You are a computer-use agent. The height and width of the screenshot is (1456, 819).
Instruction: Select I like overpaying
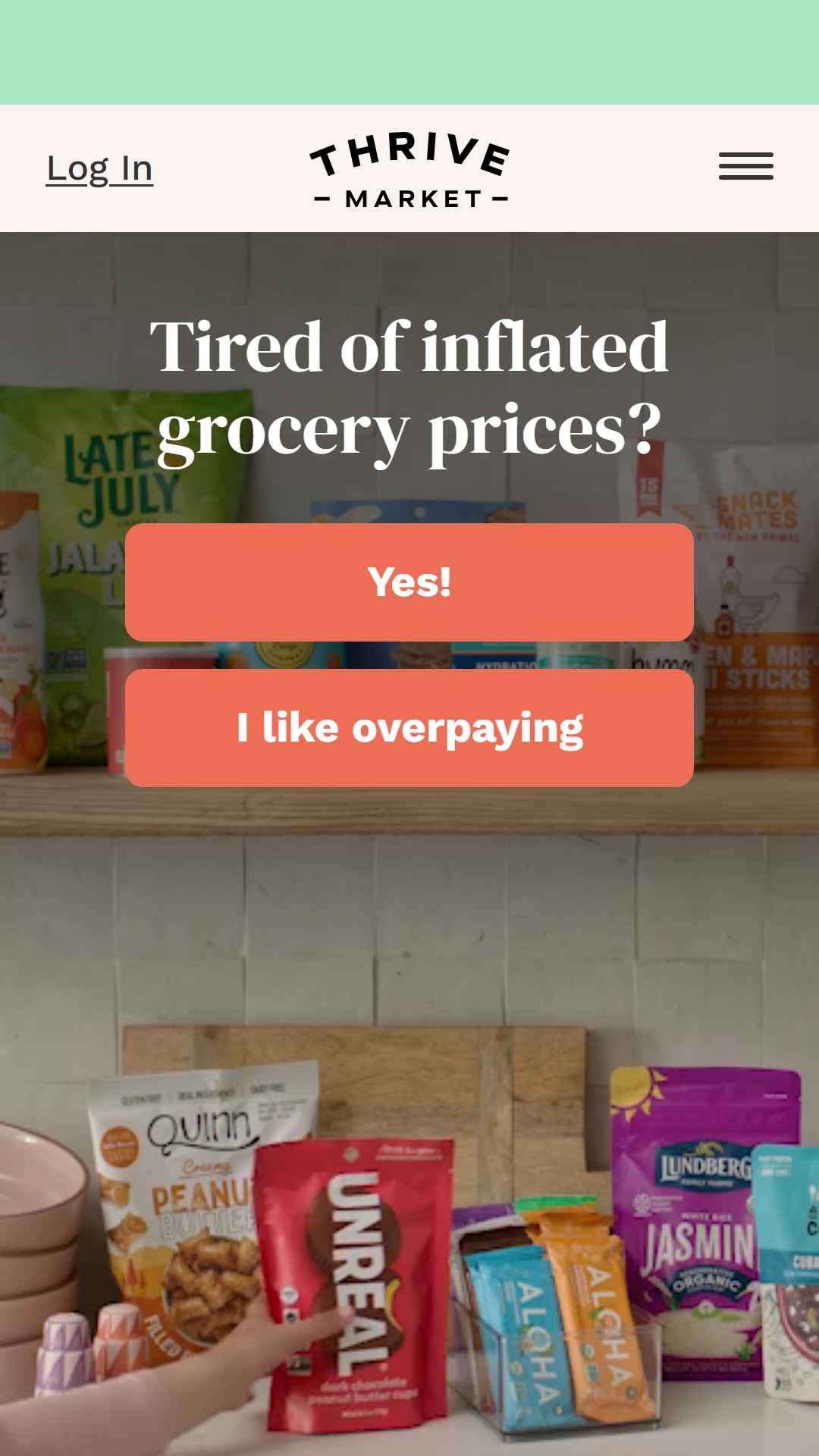pyautogui.click(x=409, y=728)
